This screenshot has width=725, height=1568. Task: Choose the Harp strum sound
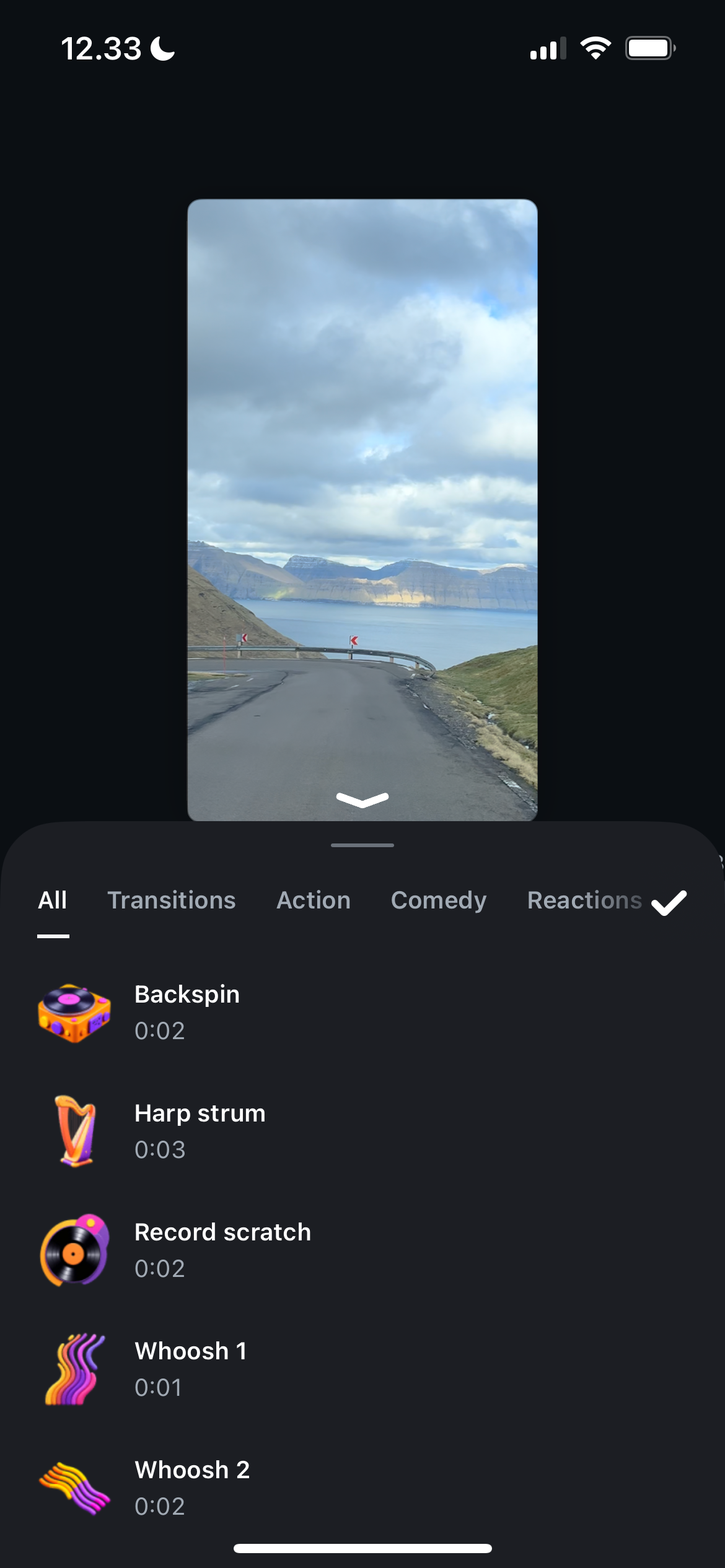[x=200, y=1131]
